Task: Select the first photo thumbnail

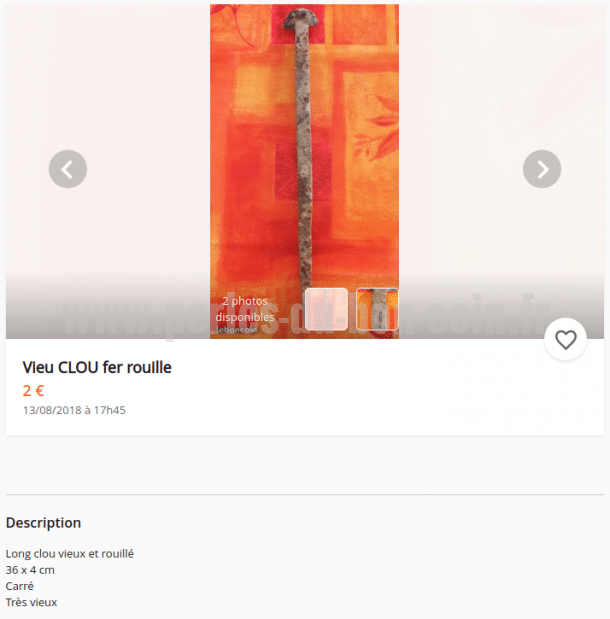Action: tap(326, 309)
